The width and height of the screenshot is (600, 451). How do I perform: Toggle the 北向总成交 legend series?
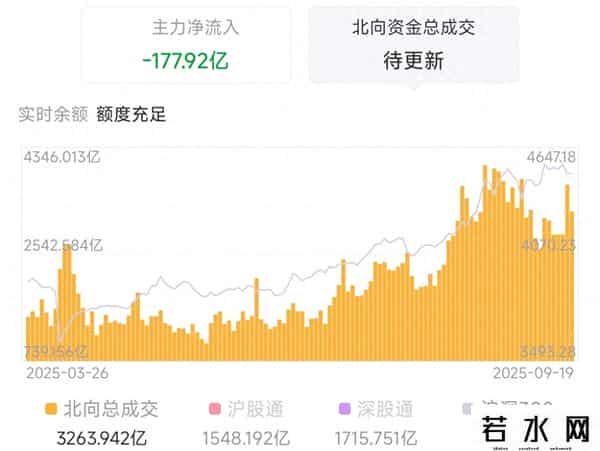click(101, 409)
